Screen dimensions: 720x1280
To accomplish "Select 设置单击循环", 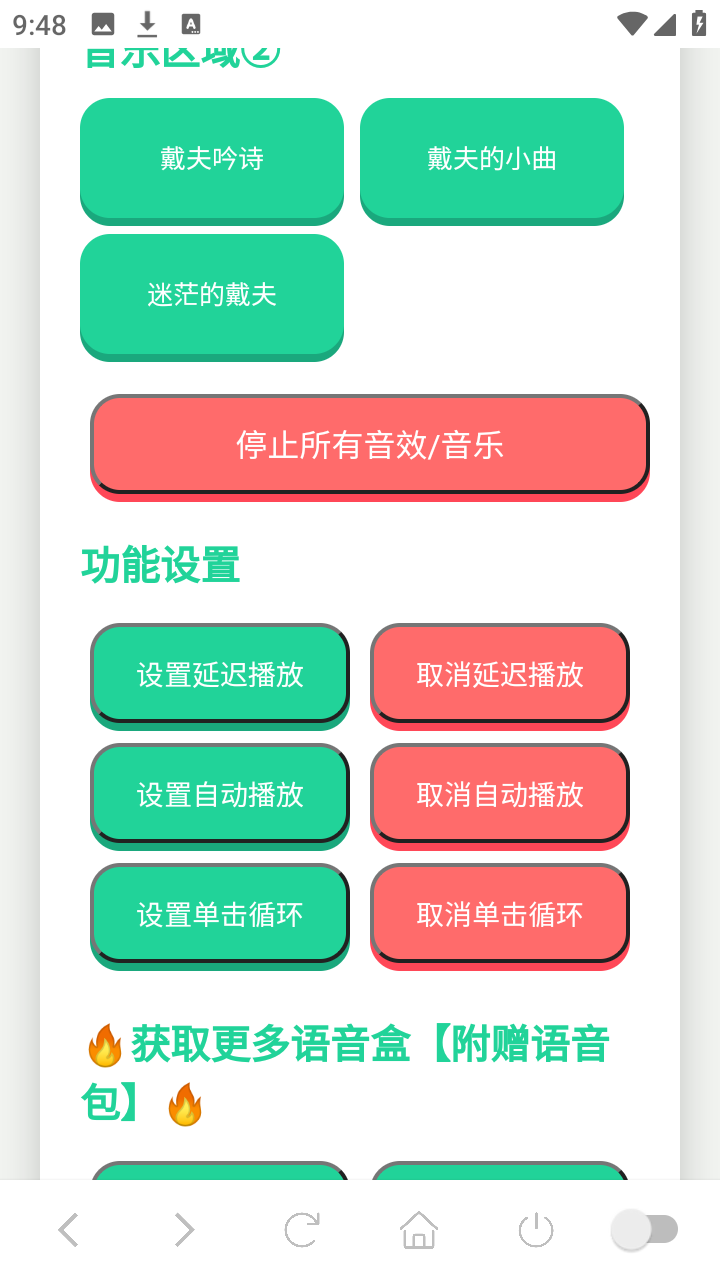I will pos(220,914).
